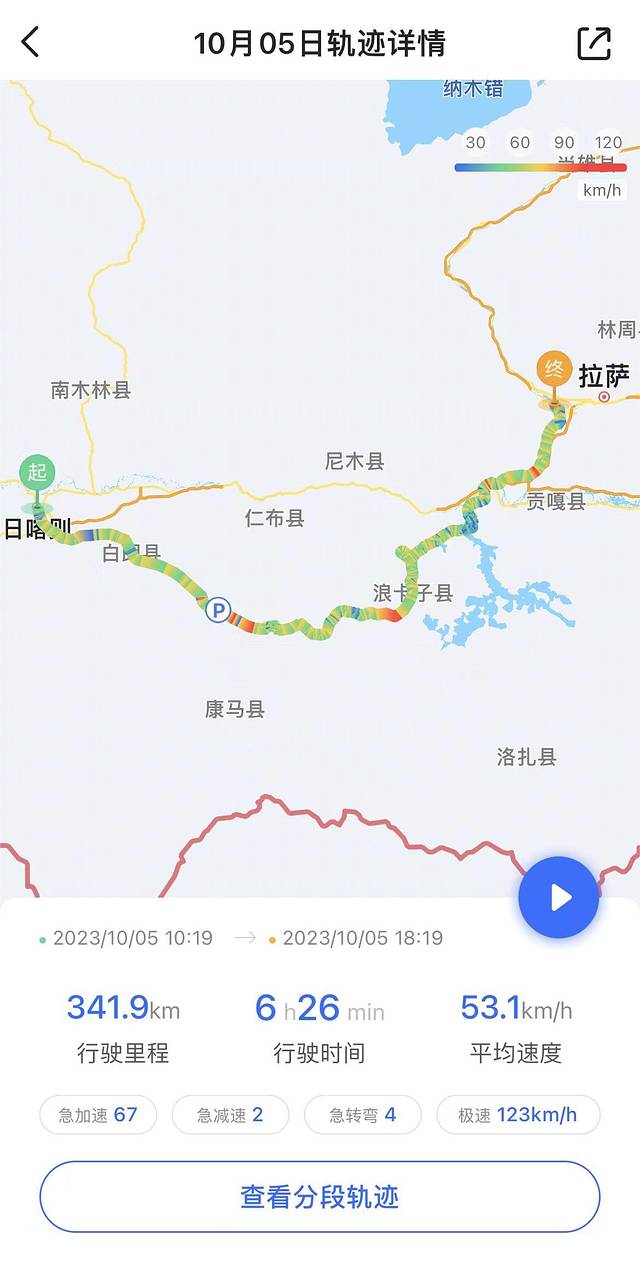Select the 急减速 2 chip

(x=230, y=1115)
